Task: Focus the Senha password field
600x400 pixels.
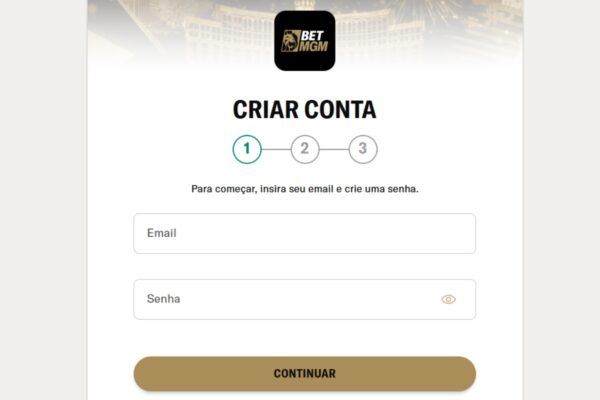Action: 285,299
